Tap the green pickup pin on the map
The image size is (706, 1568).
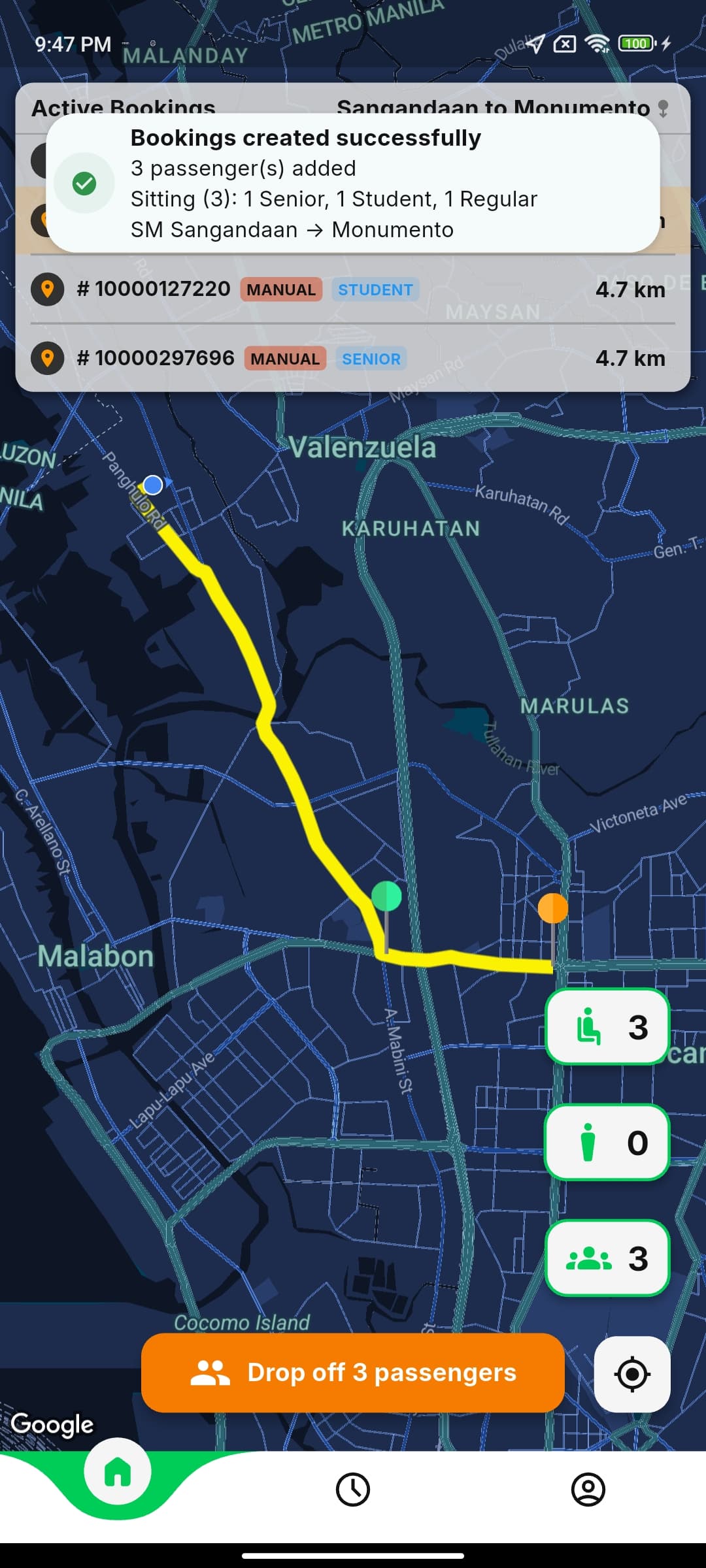point(386,898)
